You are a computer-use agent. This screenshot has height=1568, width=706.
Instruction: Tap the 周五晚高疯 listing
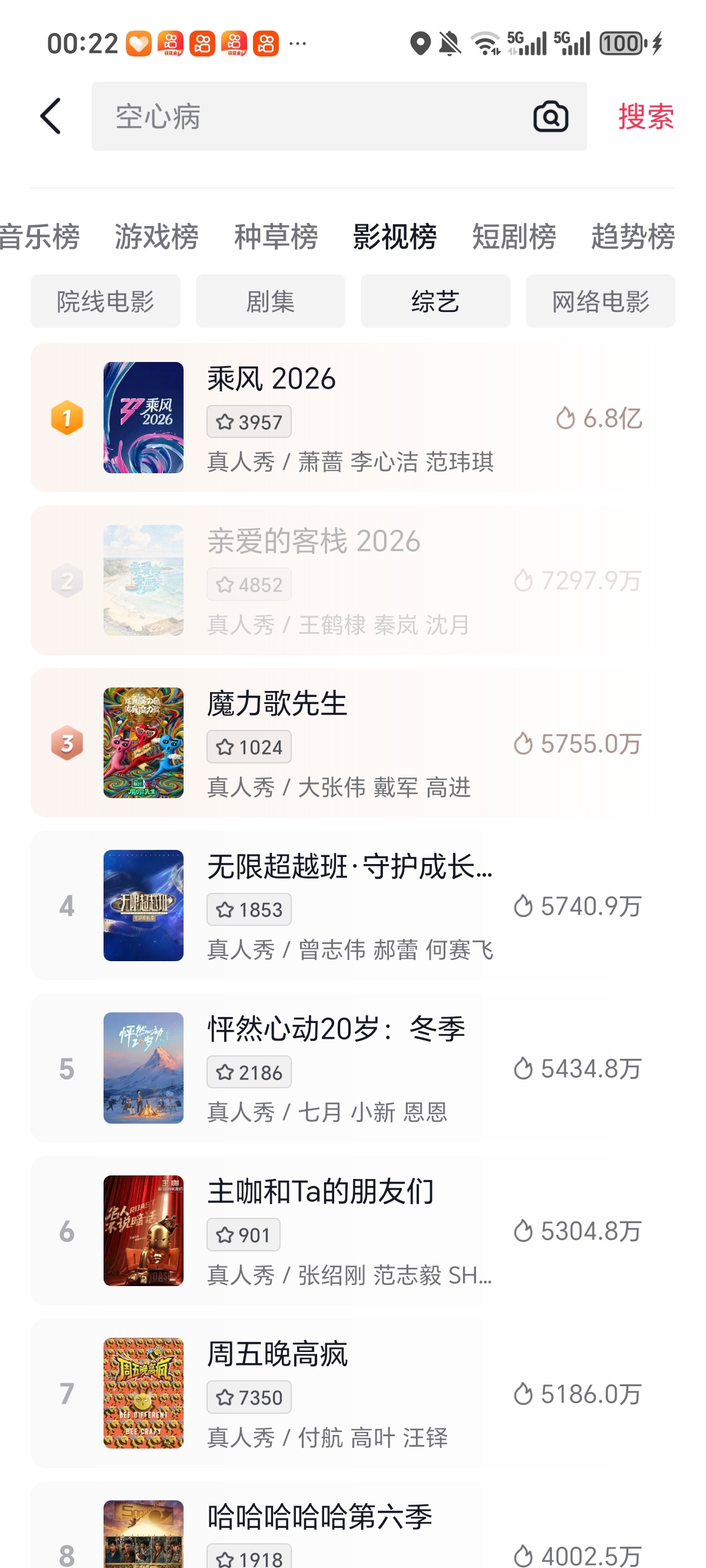click(x=352, y=1393)
